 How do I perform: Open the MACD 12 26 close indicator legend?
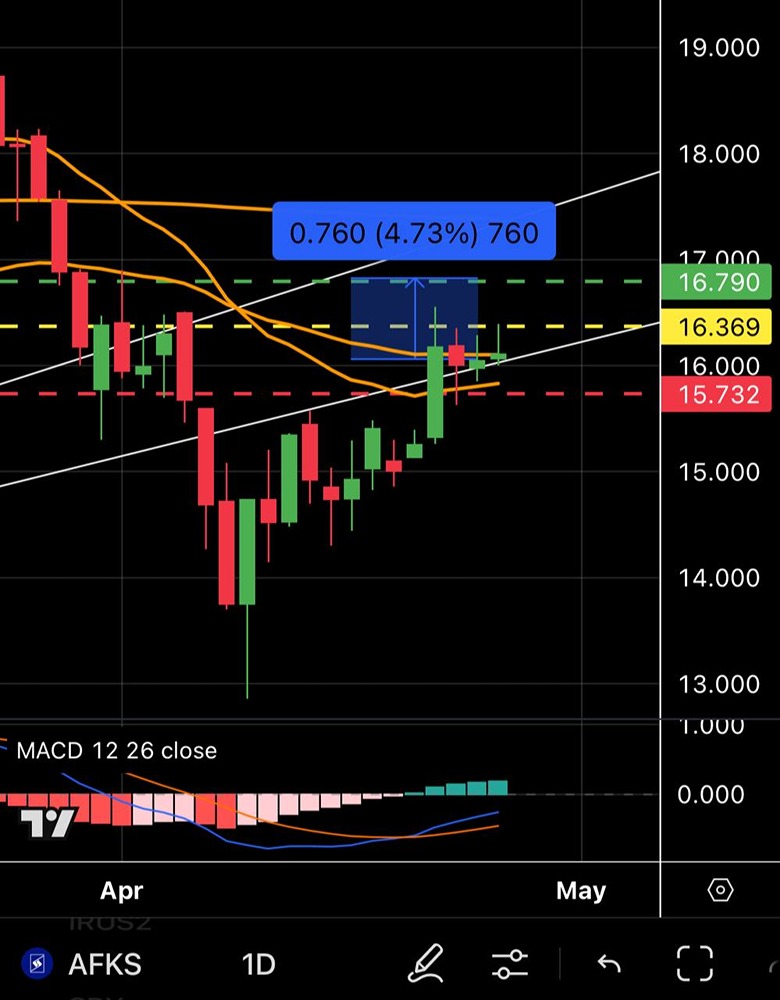(116, 750)
